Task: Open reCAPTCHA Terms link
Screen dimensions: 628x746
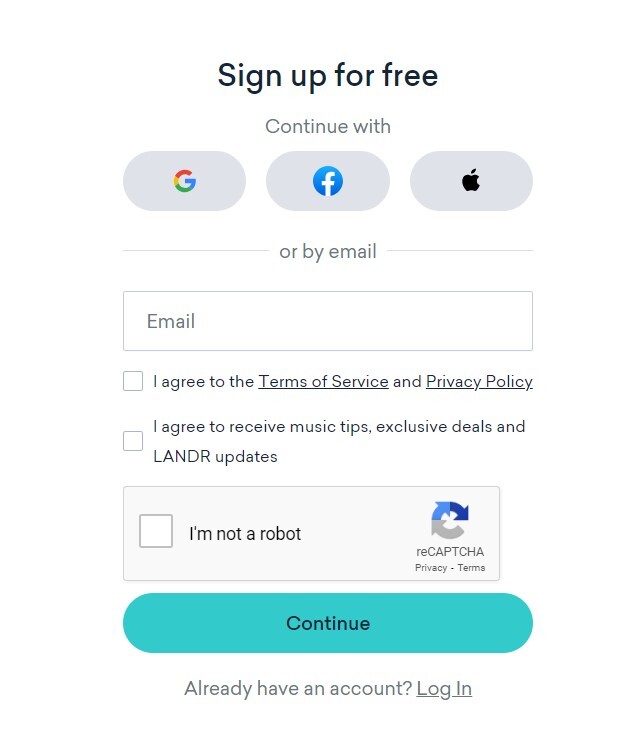Action: tap(471, 568)
